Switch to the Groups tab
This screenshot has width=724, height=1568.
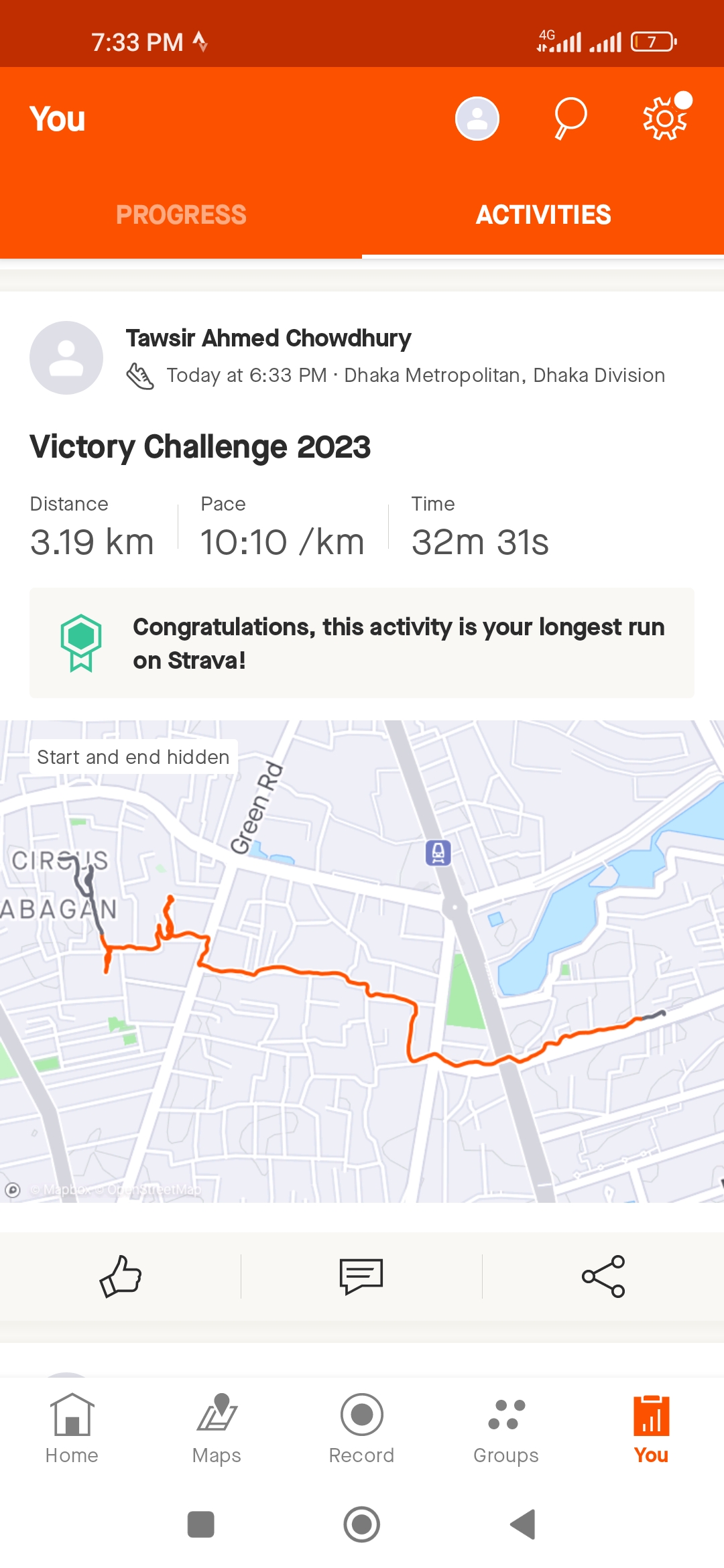tap(506, 1429)
